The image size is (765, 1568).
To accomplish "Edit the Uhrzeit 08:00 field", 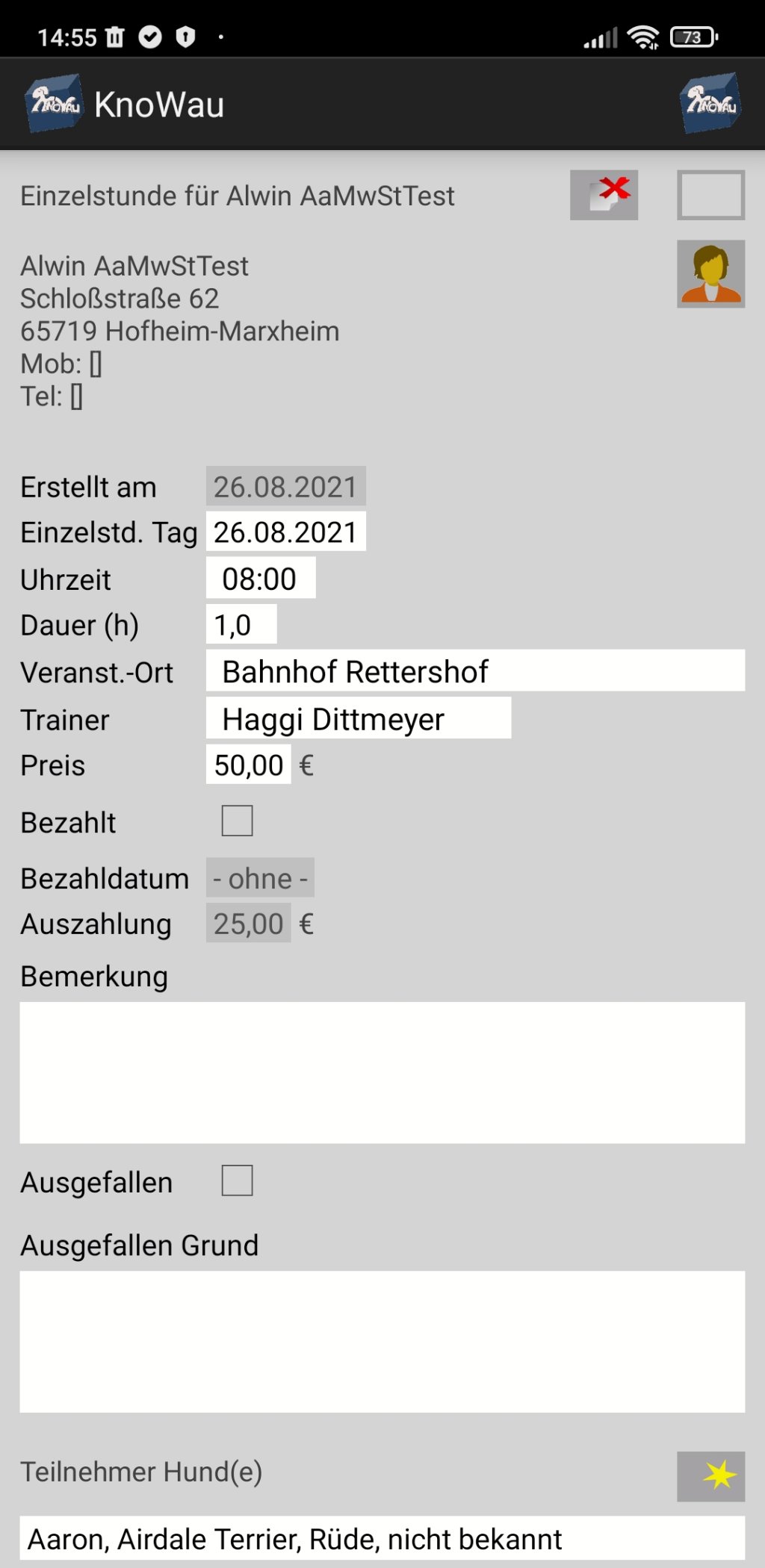I will (260, 579).
